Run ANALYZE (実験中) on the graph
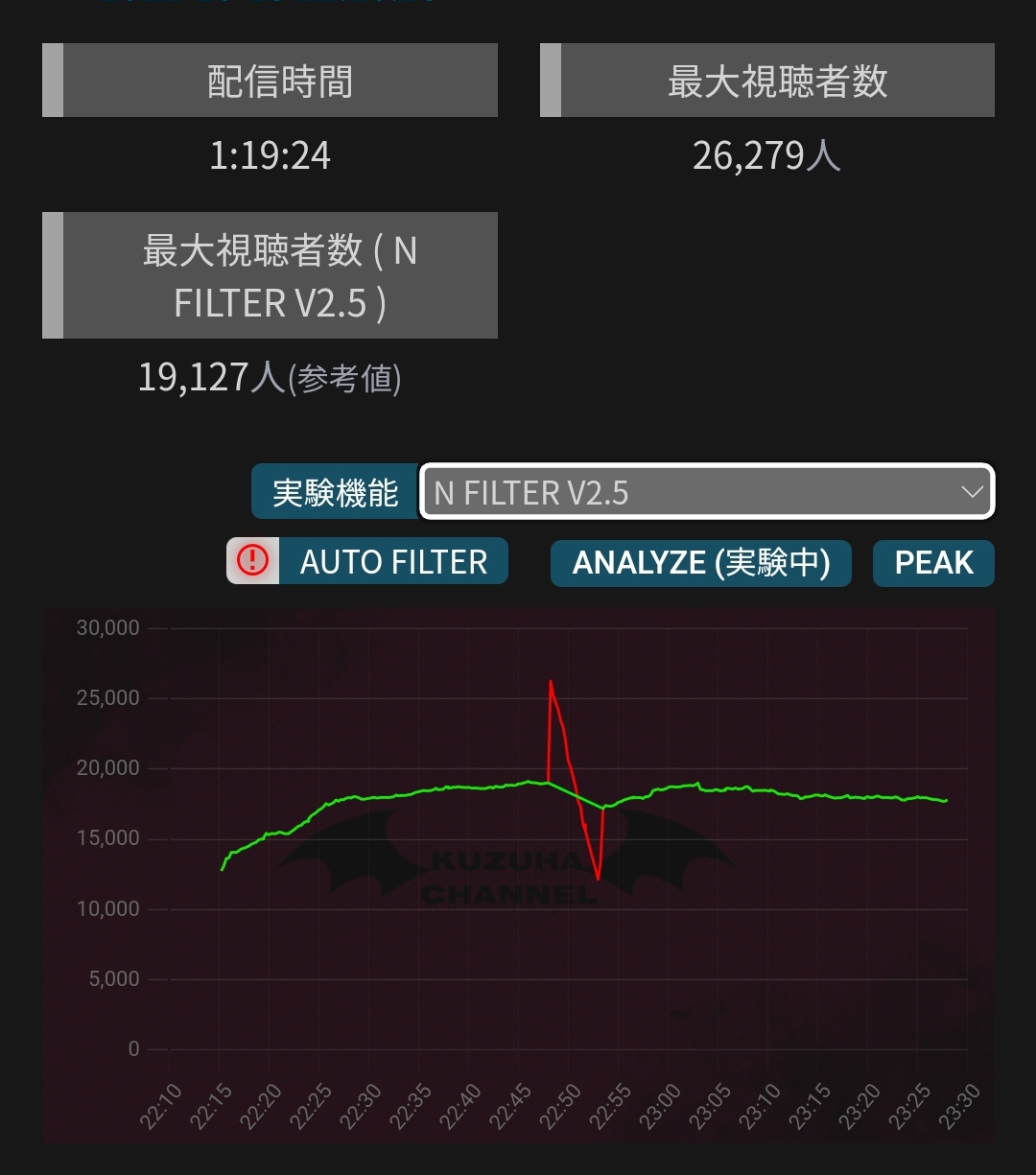This screenshot has width=1036, height=1175. click(700, 563)
